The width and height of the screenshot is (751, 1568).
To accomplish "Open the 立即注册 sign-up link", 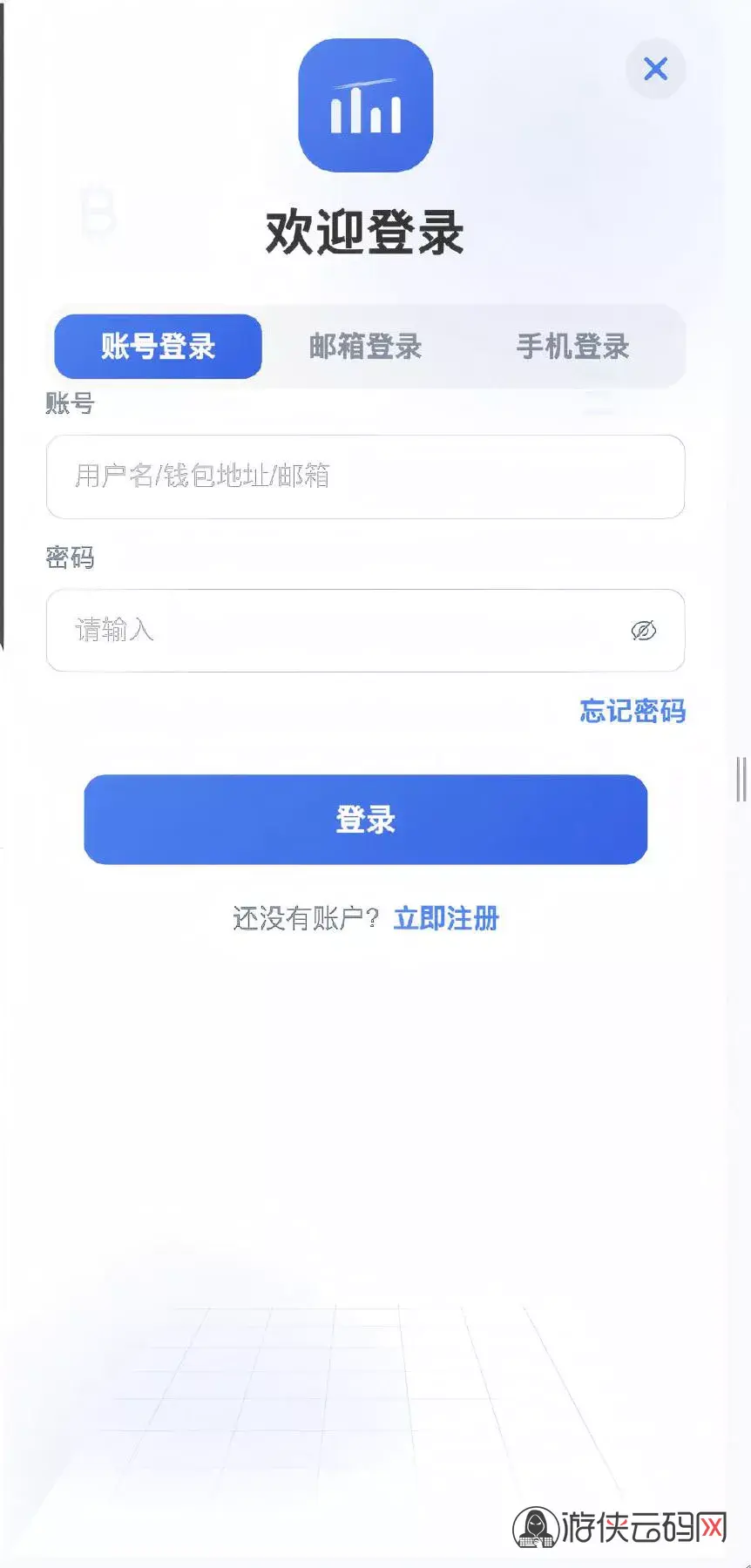I will coord(446,918).
